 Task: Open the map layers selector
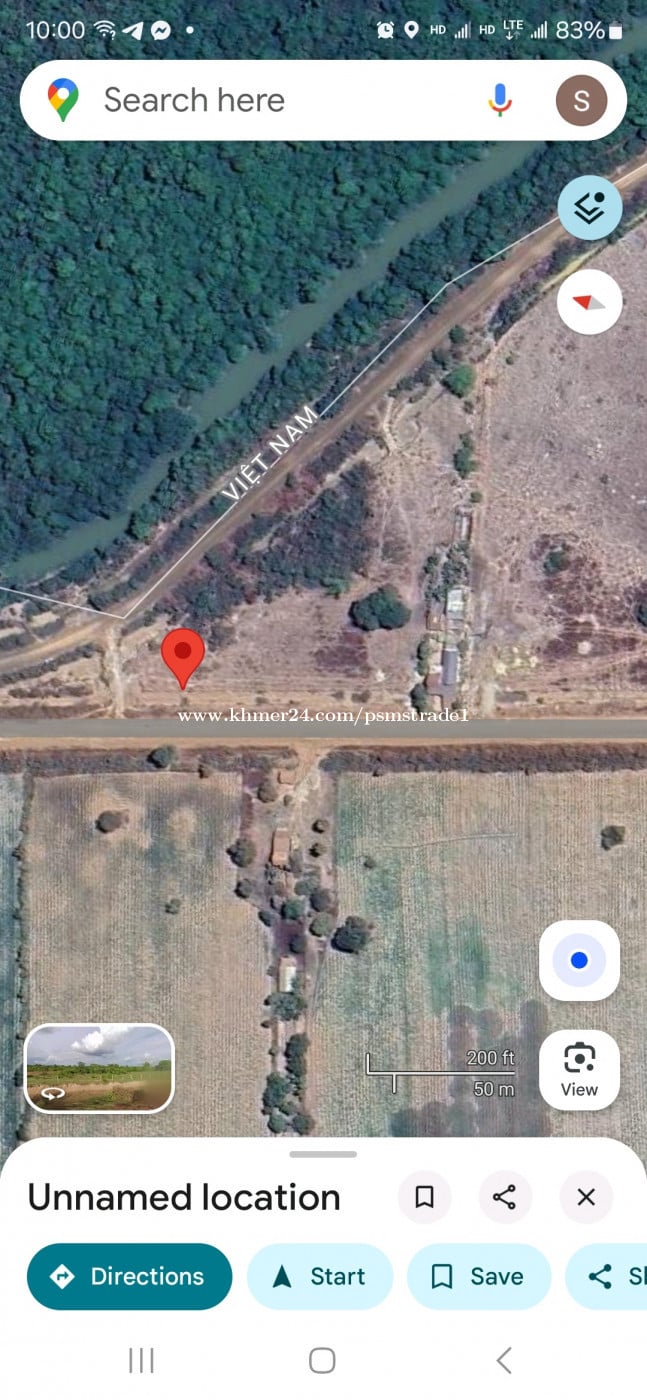[590, 208]
